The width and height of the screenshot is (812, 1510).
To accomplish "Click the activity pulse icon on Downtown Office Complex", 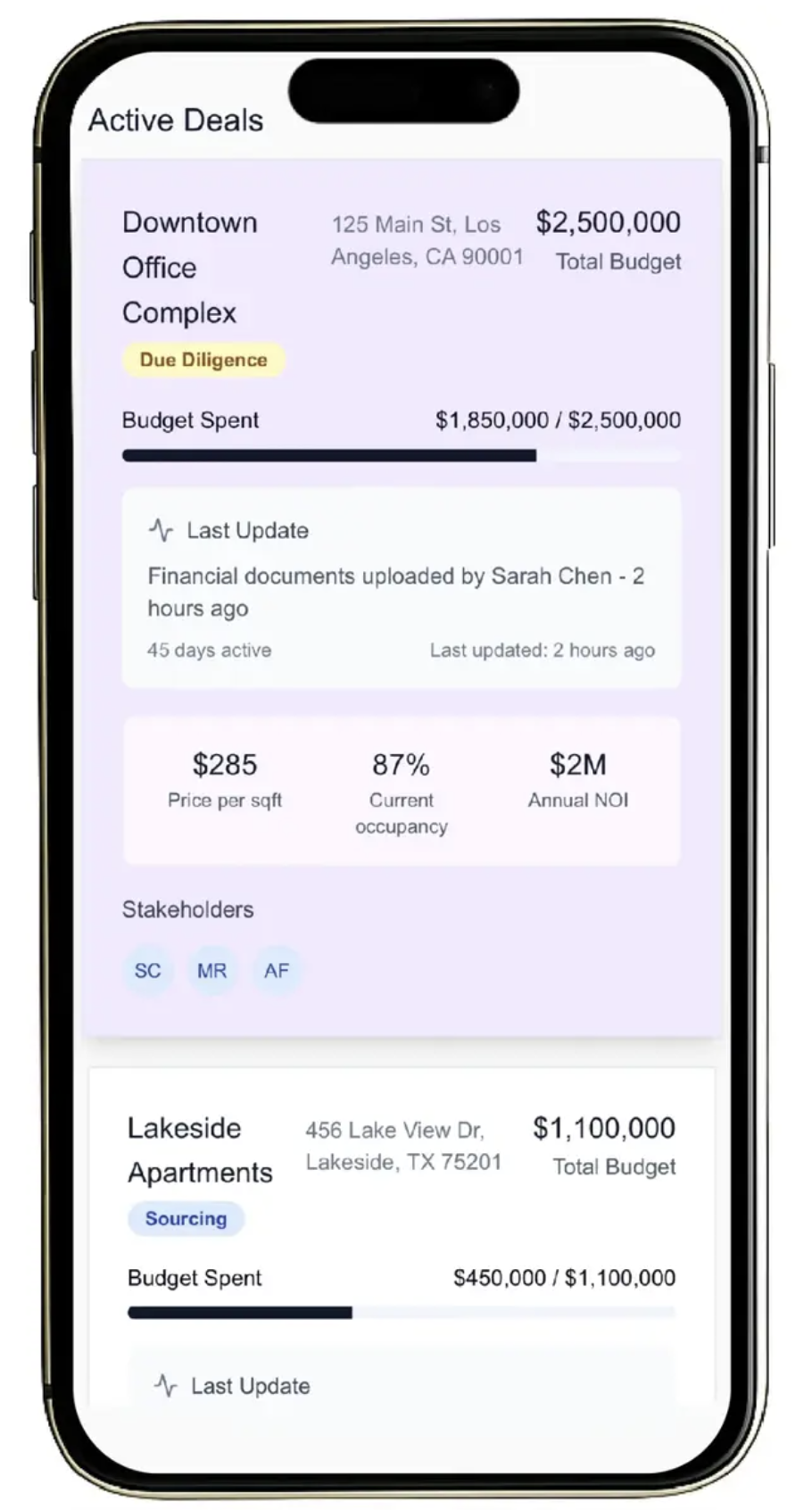I will [161, 529].
